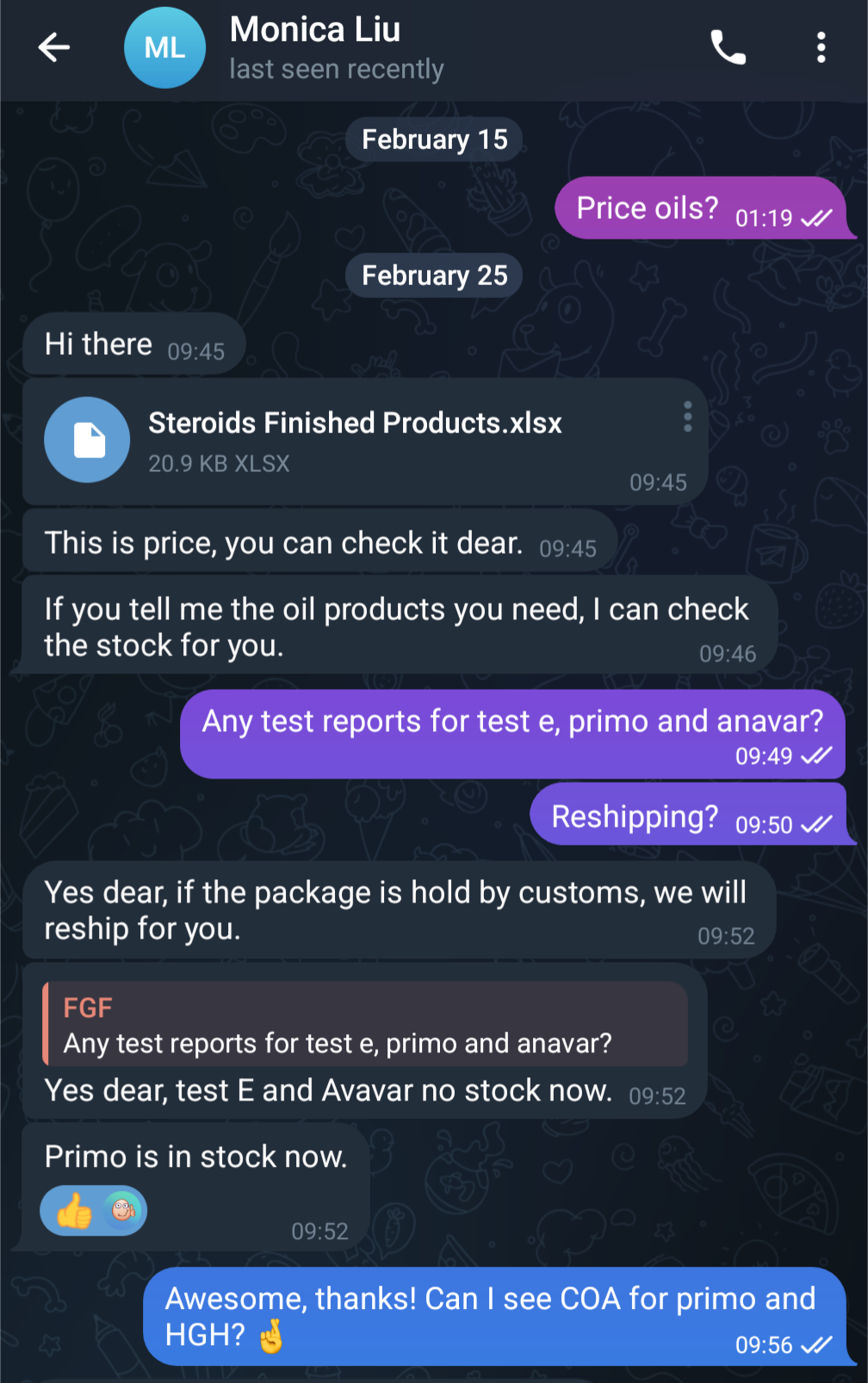Open the chat overflow menu
Viewport: 868px width, 1383px height.
coord(821,47)
